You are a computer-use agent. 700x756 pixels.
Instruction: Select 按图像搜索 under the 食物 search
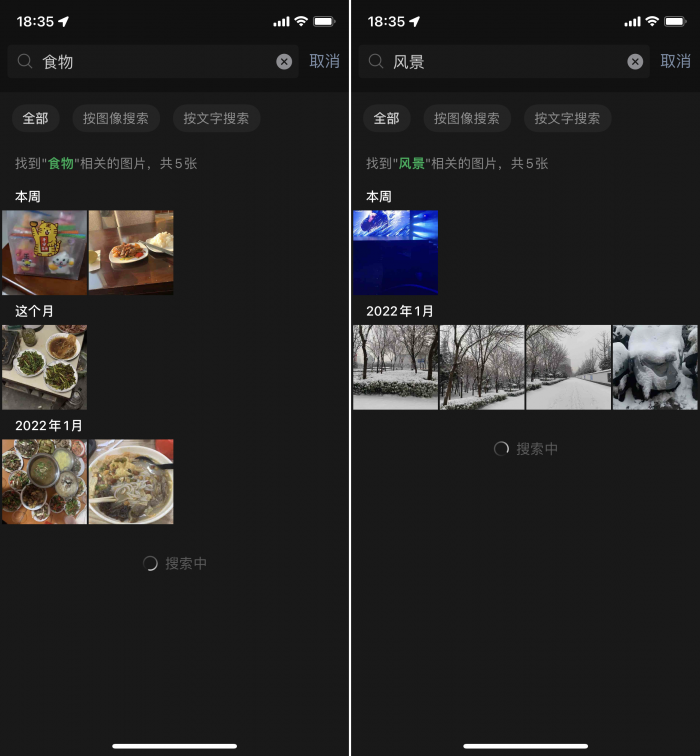coord(116,118)
